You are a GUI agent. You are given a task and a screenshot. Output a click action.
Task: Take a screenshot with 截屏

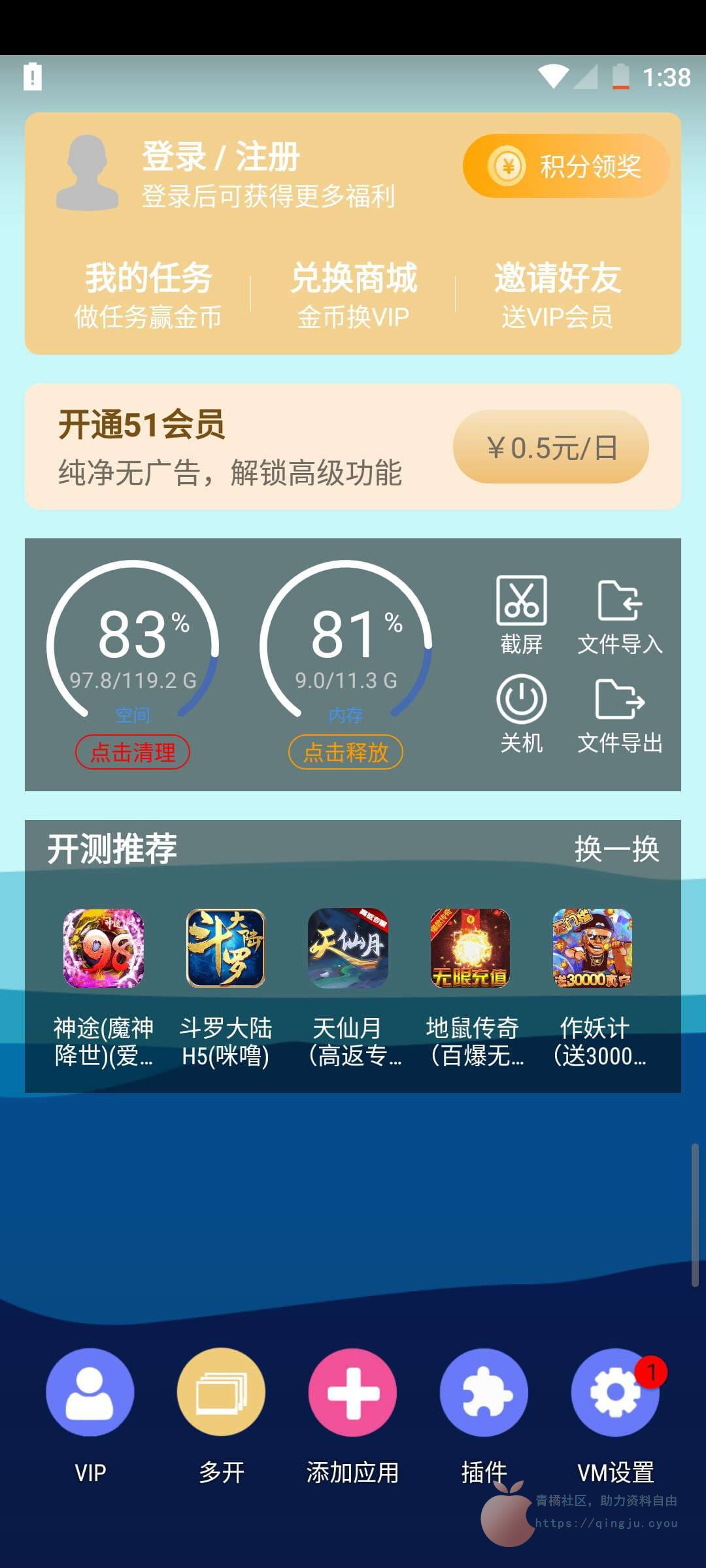[x=521, y=614]
